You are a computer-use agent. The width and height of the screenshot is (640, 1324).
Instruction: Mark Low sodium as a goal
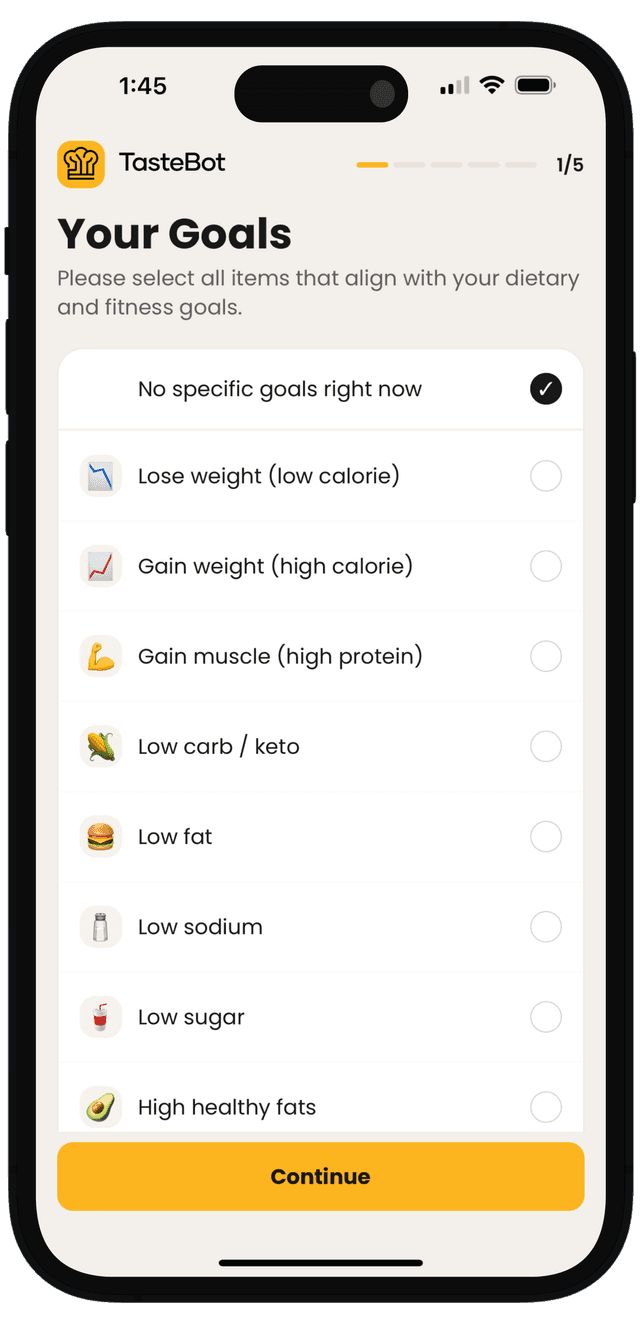(x=545, y=927)
